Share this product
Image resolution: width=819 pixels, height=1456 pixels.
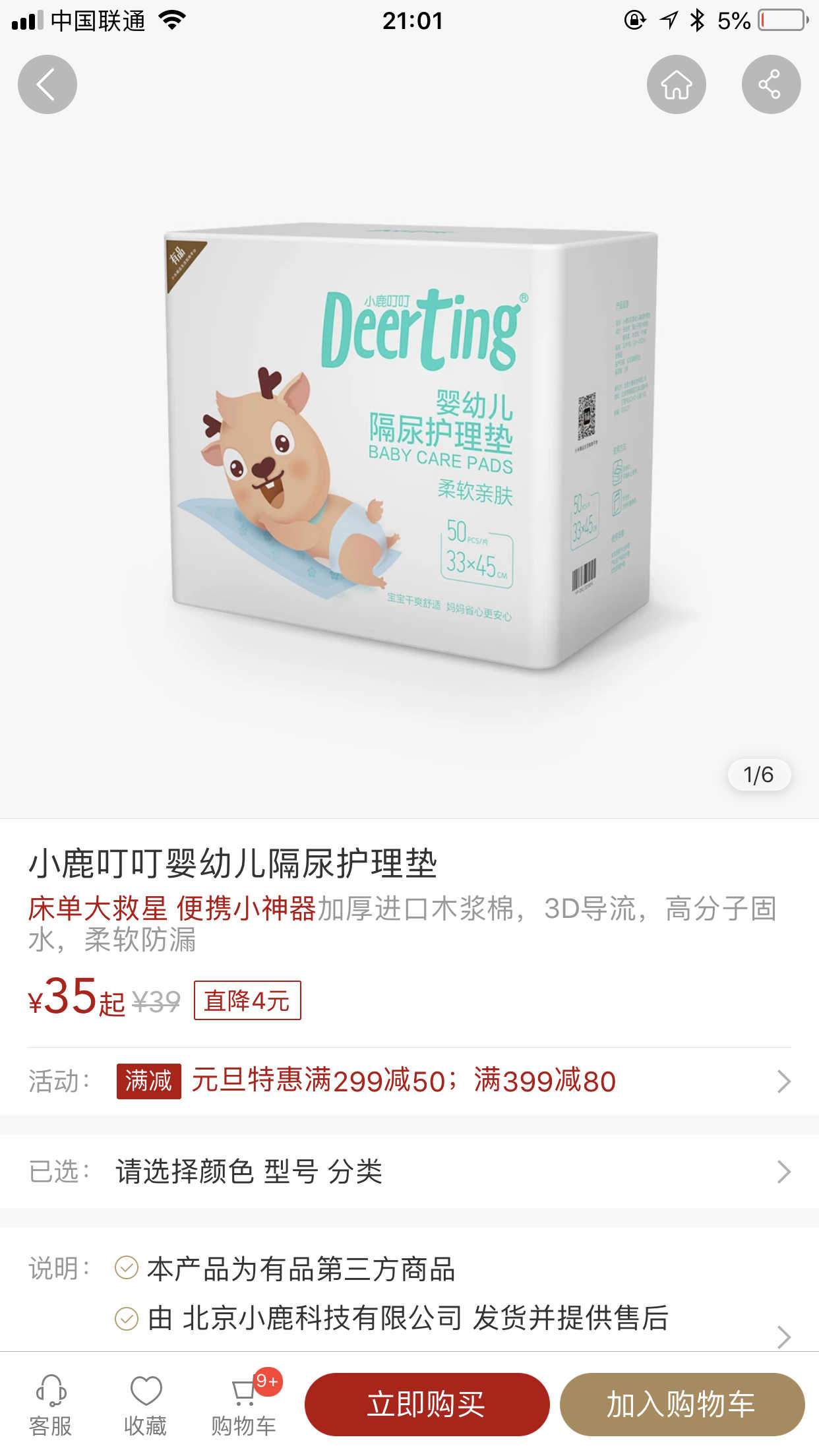click(770, 84)
